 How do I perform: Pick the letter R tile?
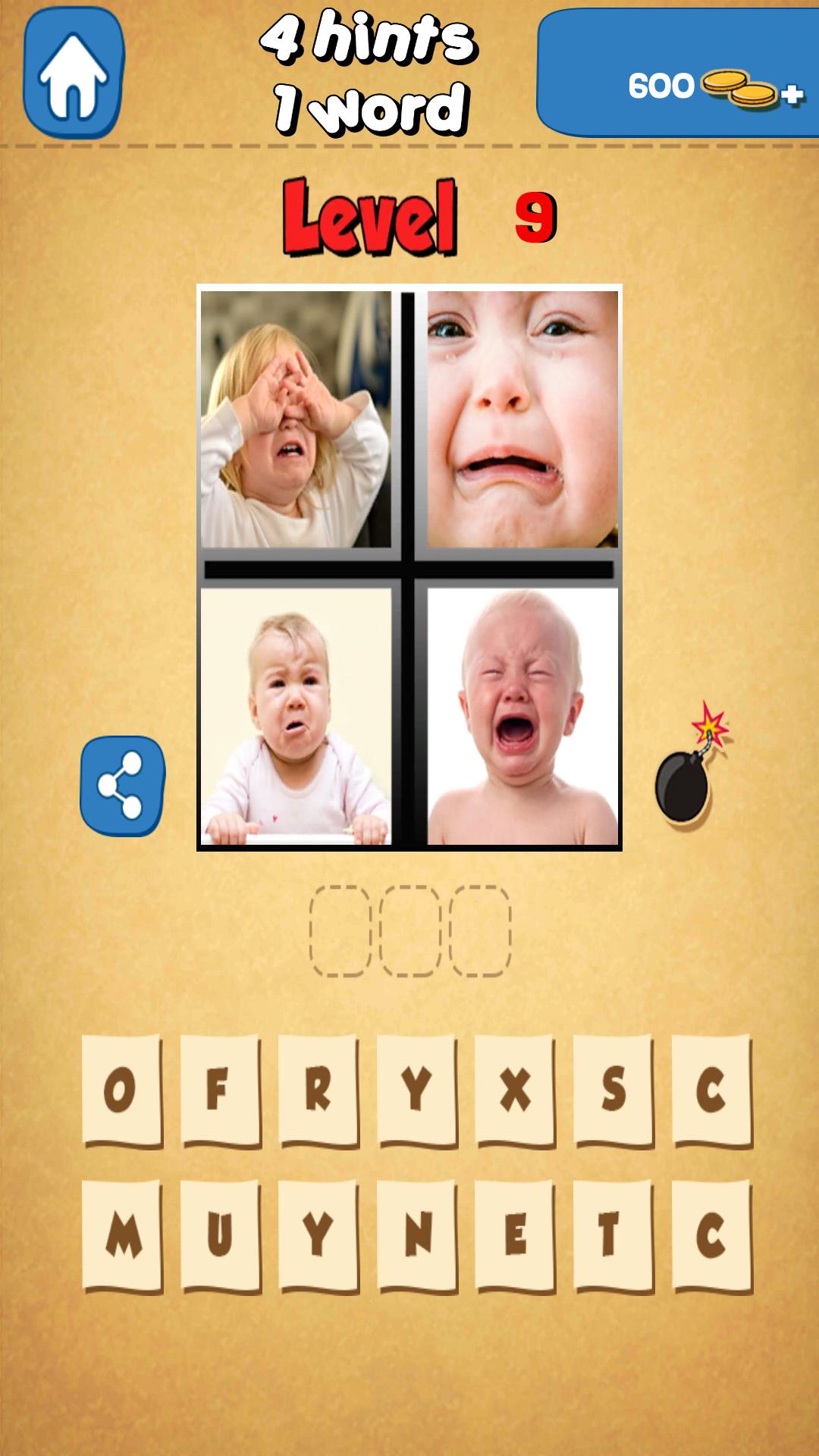click(x=318, y=1090)
